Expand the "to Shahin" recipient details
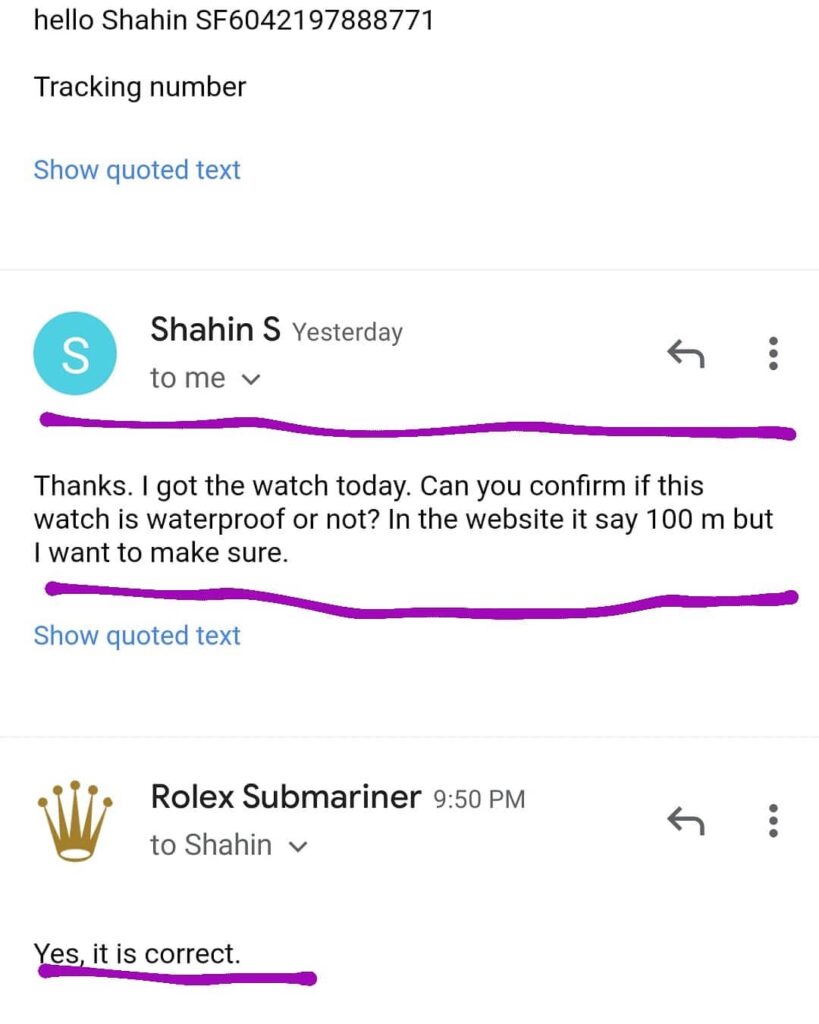This screenshot has height=1024, width=819. tap(298, 847)
